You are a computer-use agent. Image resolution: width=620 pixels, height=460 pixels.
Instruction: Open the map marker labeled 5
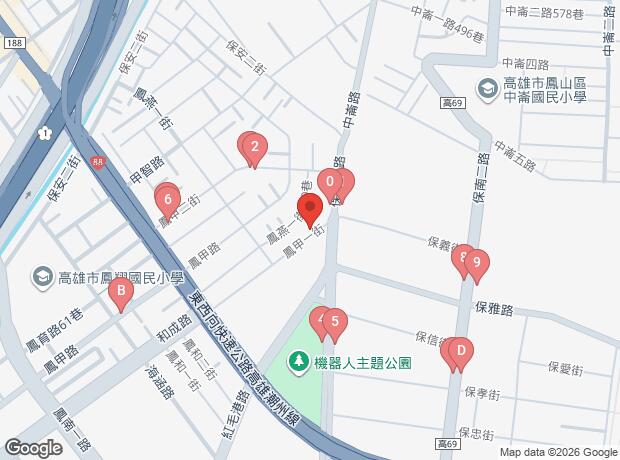[335, 323]
